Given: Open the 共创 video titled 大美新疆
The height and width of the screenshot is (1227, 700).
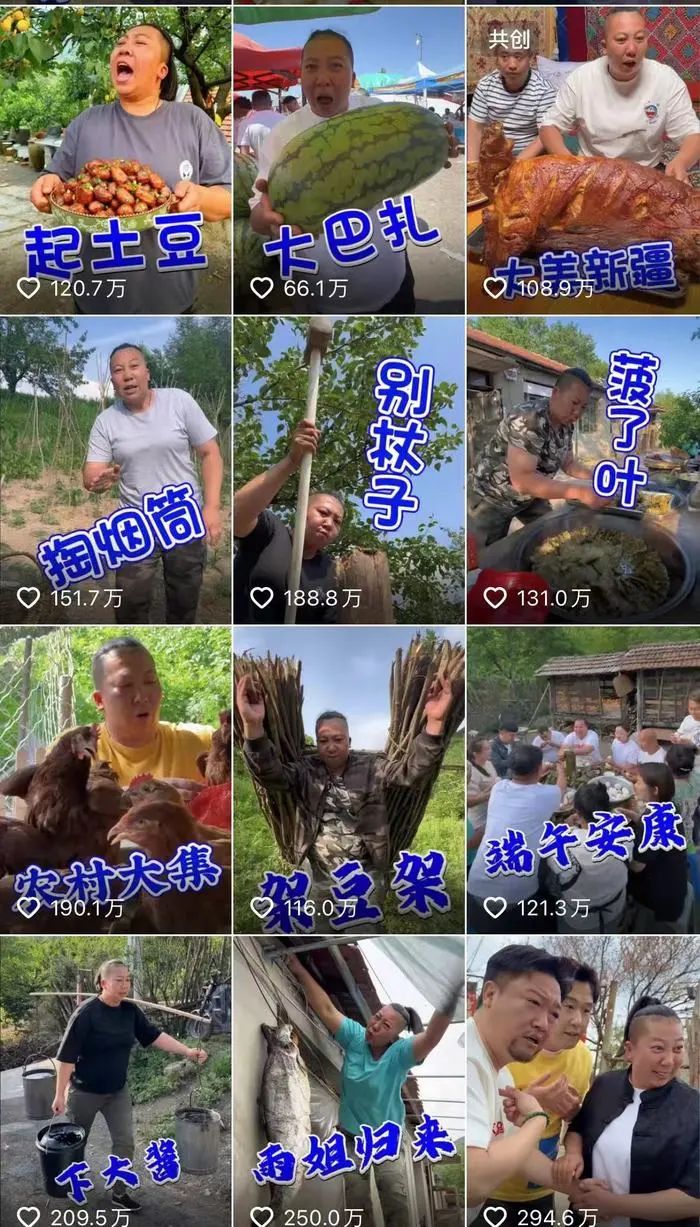Looking at the screenshot, I should [583, 160].
